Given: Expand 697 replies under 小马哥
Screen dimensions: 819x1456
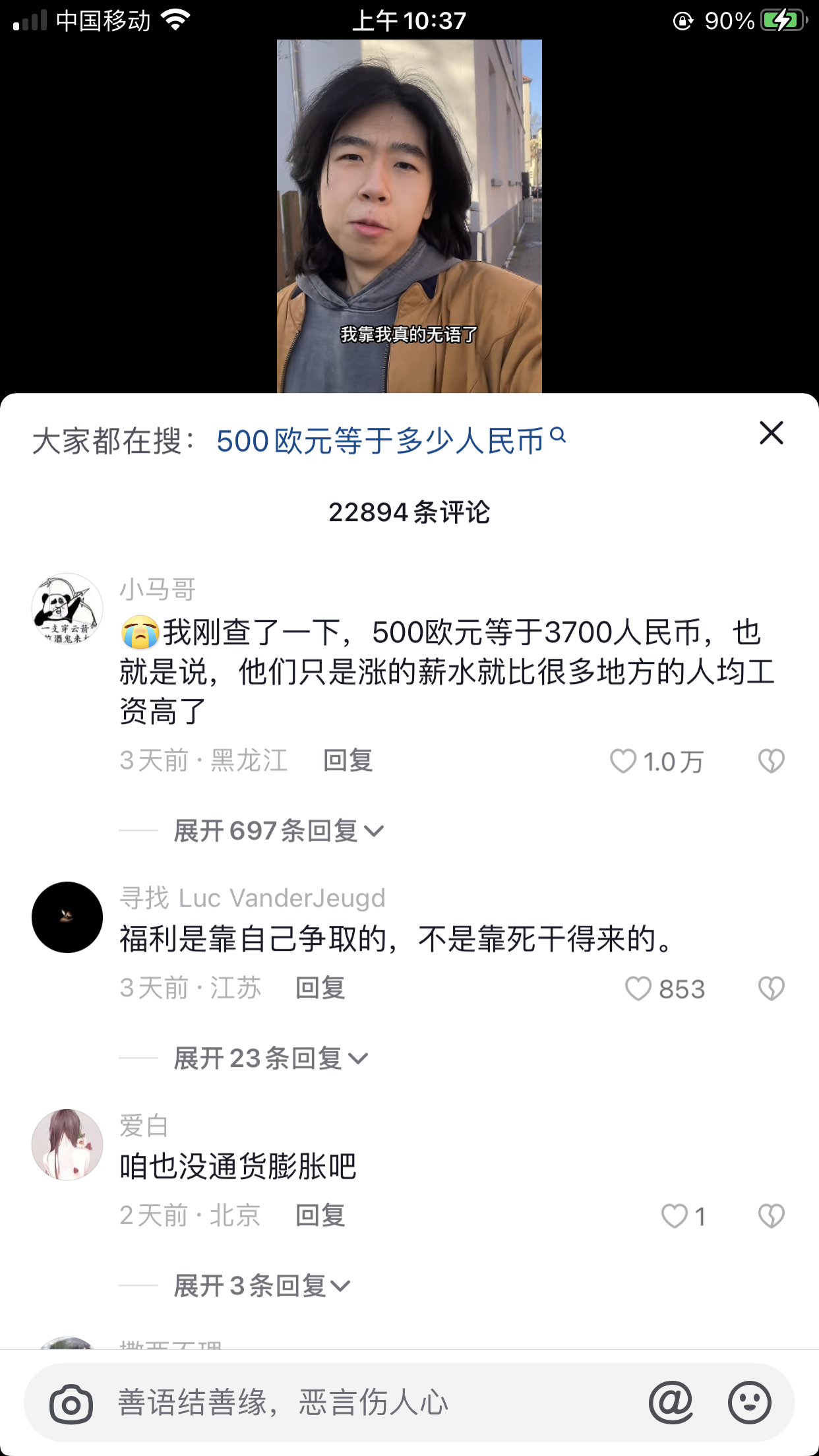Looking at the screenshot, I should [x=278, y=830].
